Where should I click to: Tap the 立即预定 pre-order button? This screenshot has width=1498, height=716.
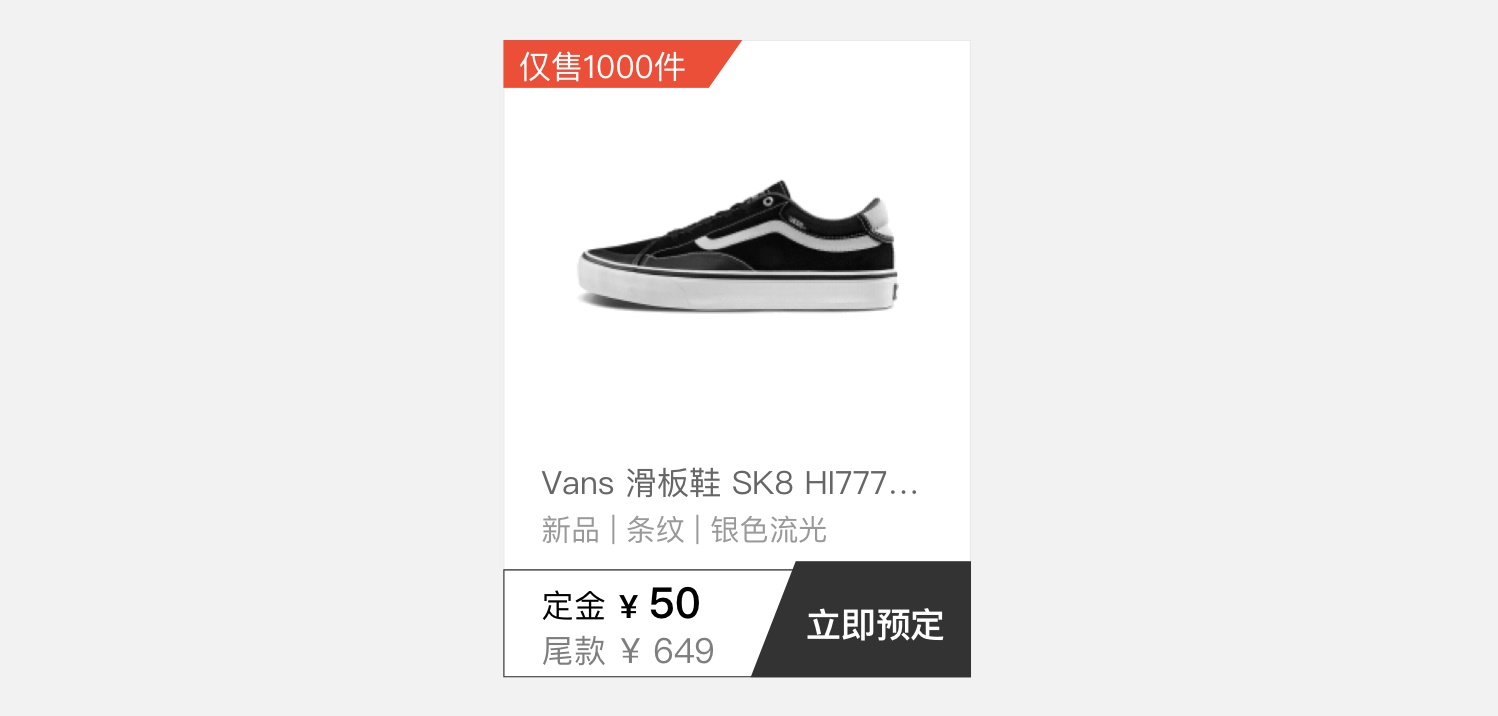tap(874, 624)
